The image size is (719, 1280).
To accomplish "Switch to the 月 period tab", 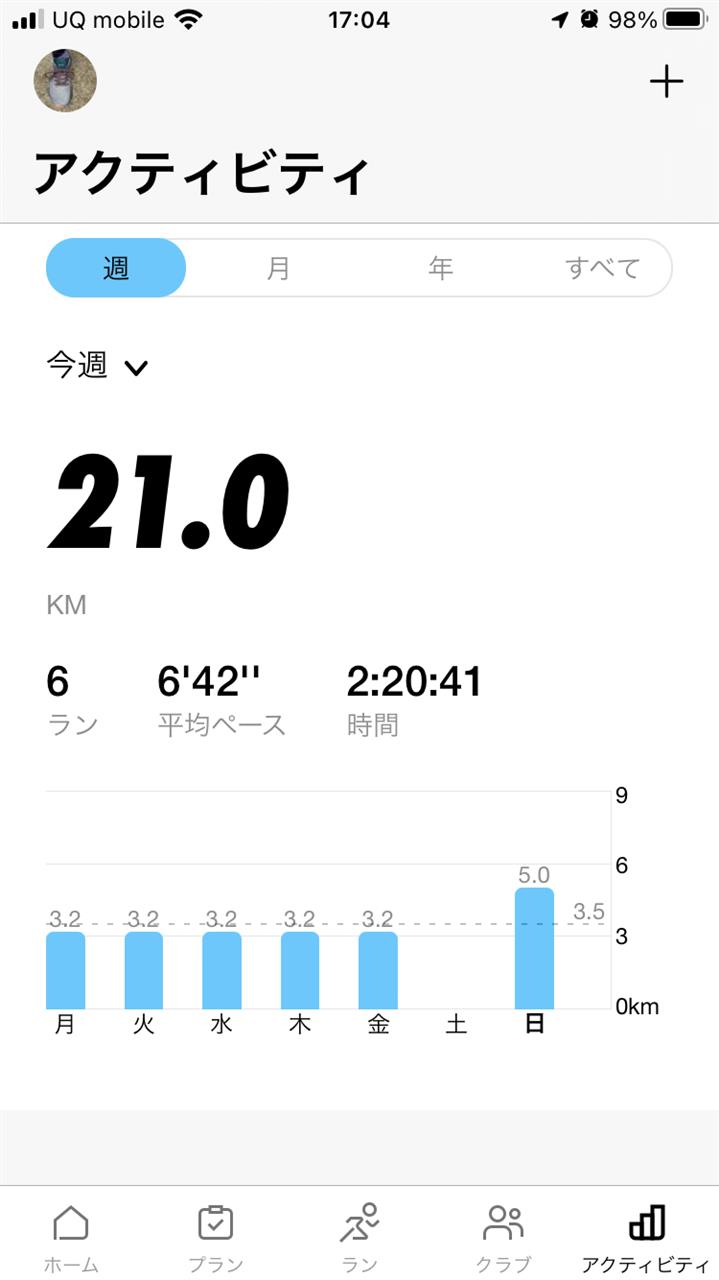I will coord(278,268).
